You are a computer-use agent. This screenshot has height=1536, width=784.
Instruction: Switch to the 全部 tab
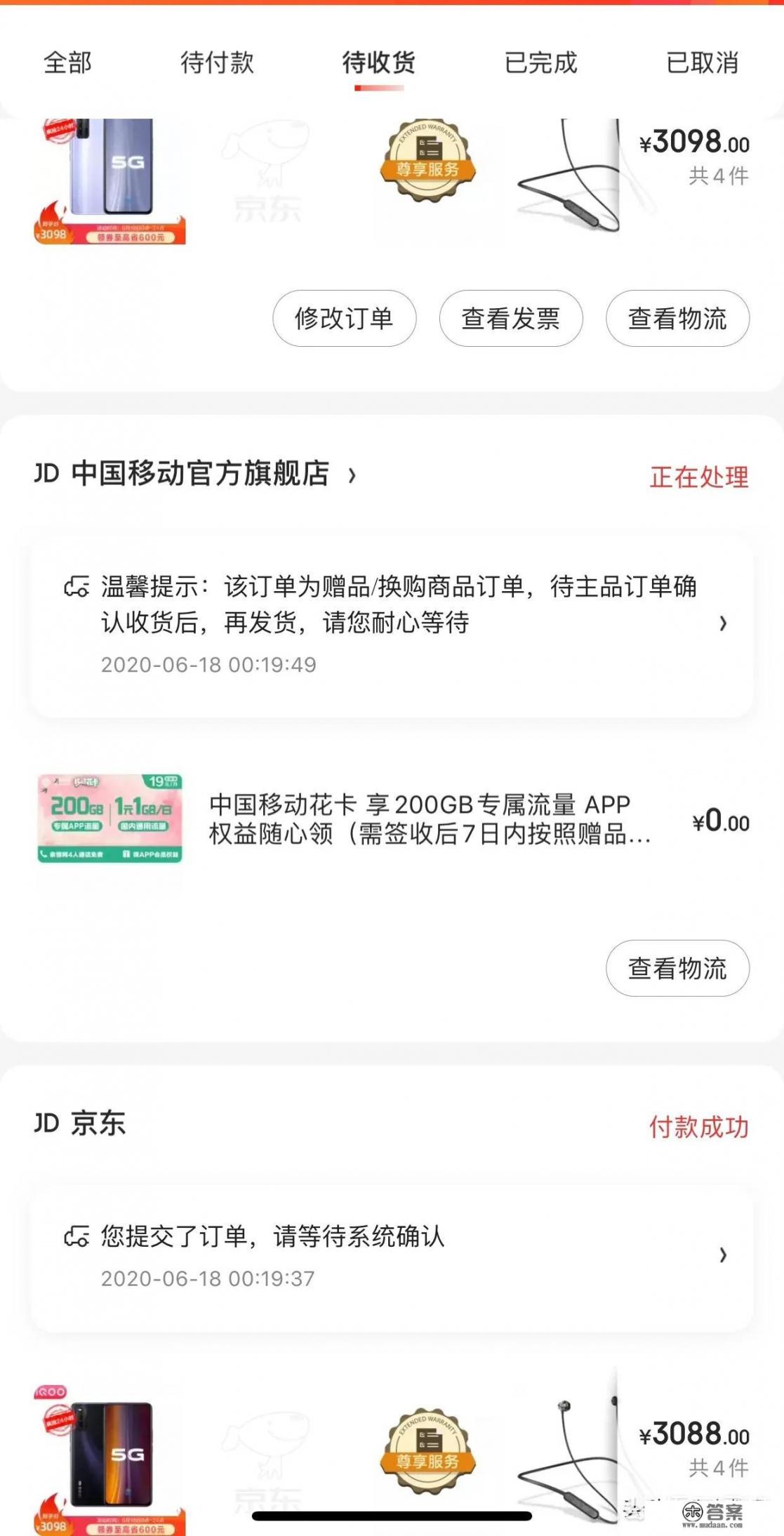tap(67, 64)
